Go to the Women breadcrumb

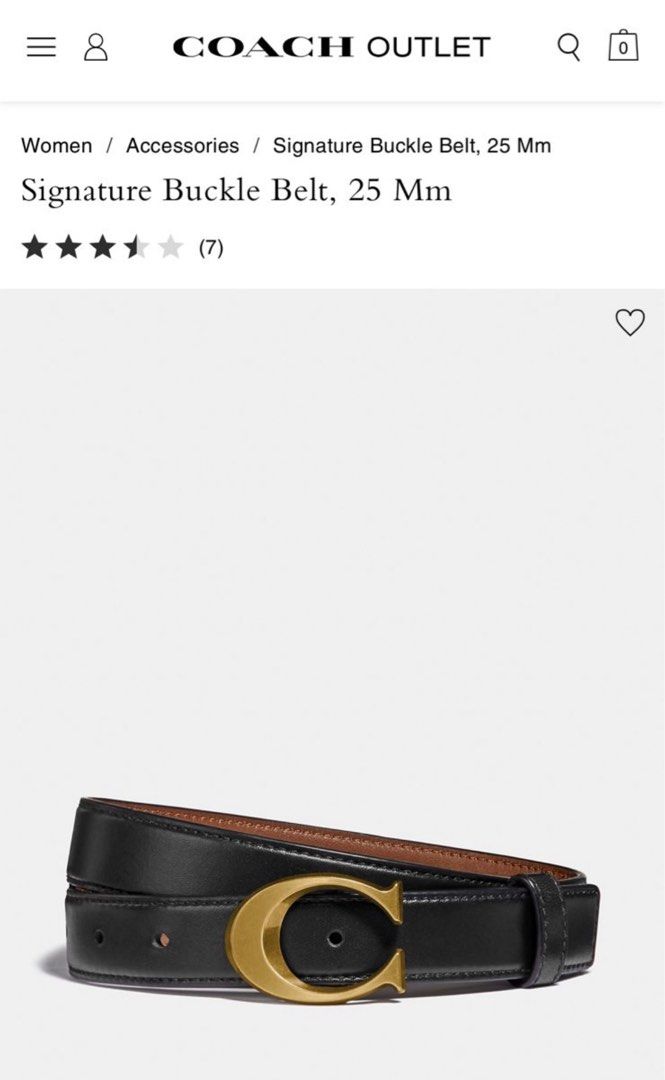(x=56, y=146)
